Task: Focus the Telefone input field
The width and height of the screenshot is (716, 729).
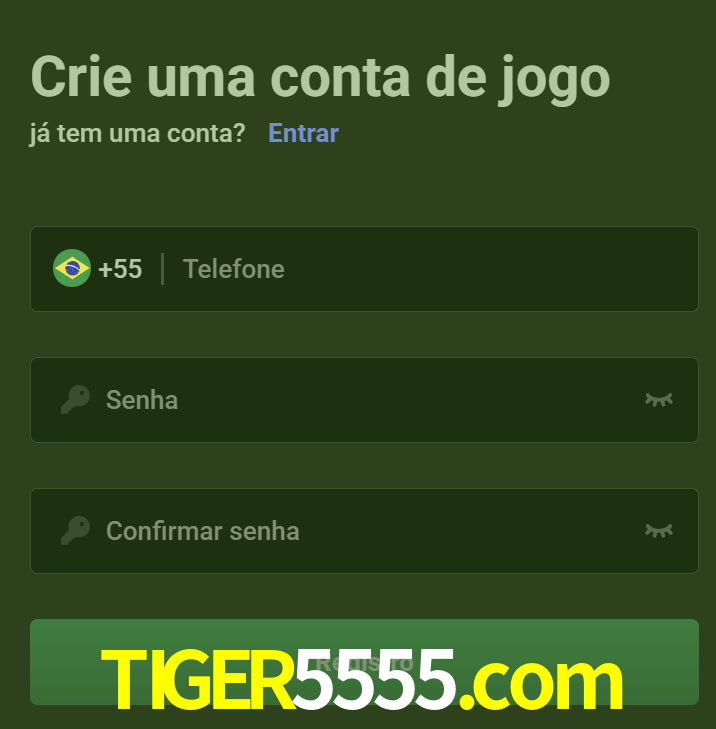Action: 420,269
